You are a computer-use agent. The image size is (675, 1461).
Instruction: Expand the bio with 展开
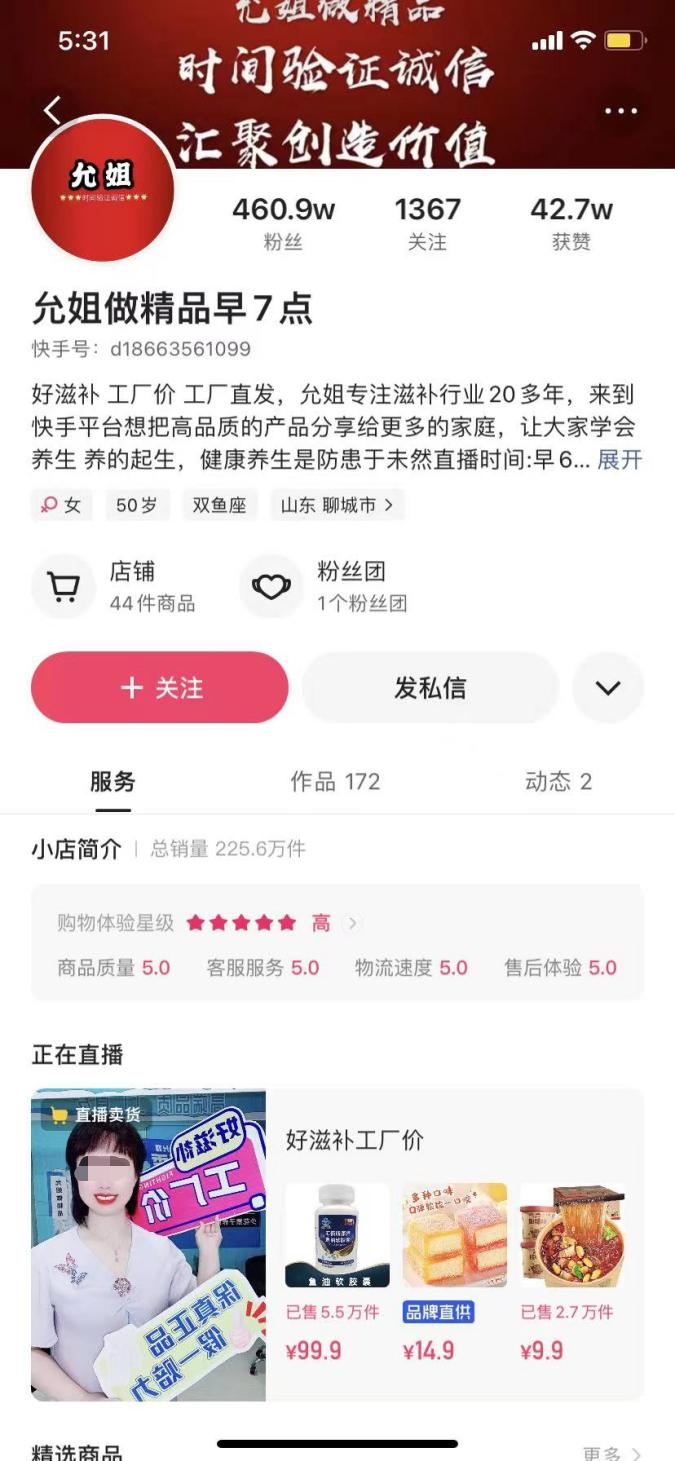click(619, 460)
